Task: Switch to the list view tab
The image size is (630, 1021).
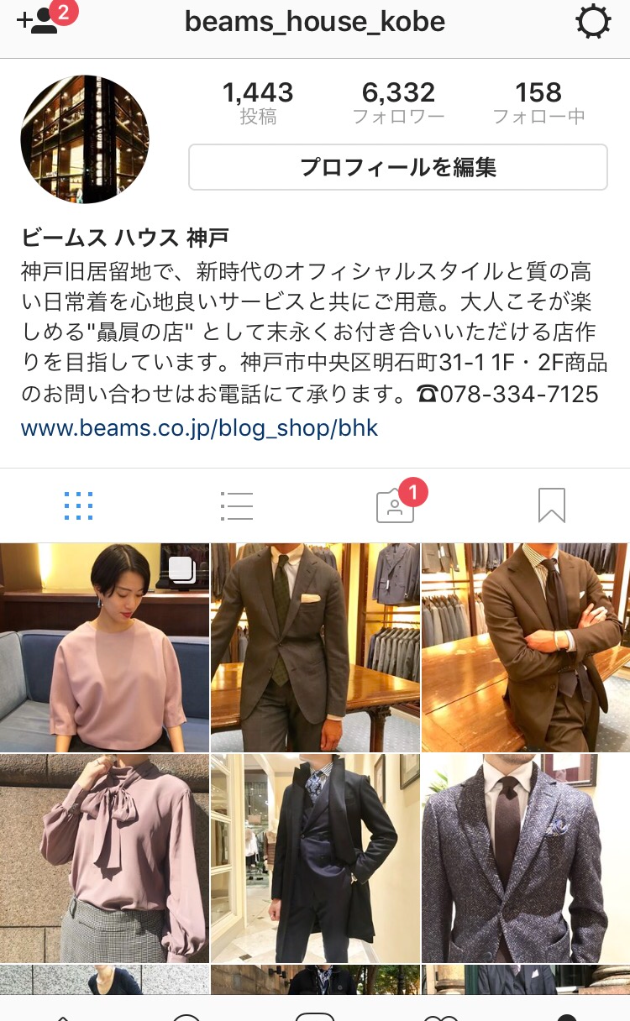Action: pyautogui.click(x=236, y=506)
